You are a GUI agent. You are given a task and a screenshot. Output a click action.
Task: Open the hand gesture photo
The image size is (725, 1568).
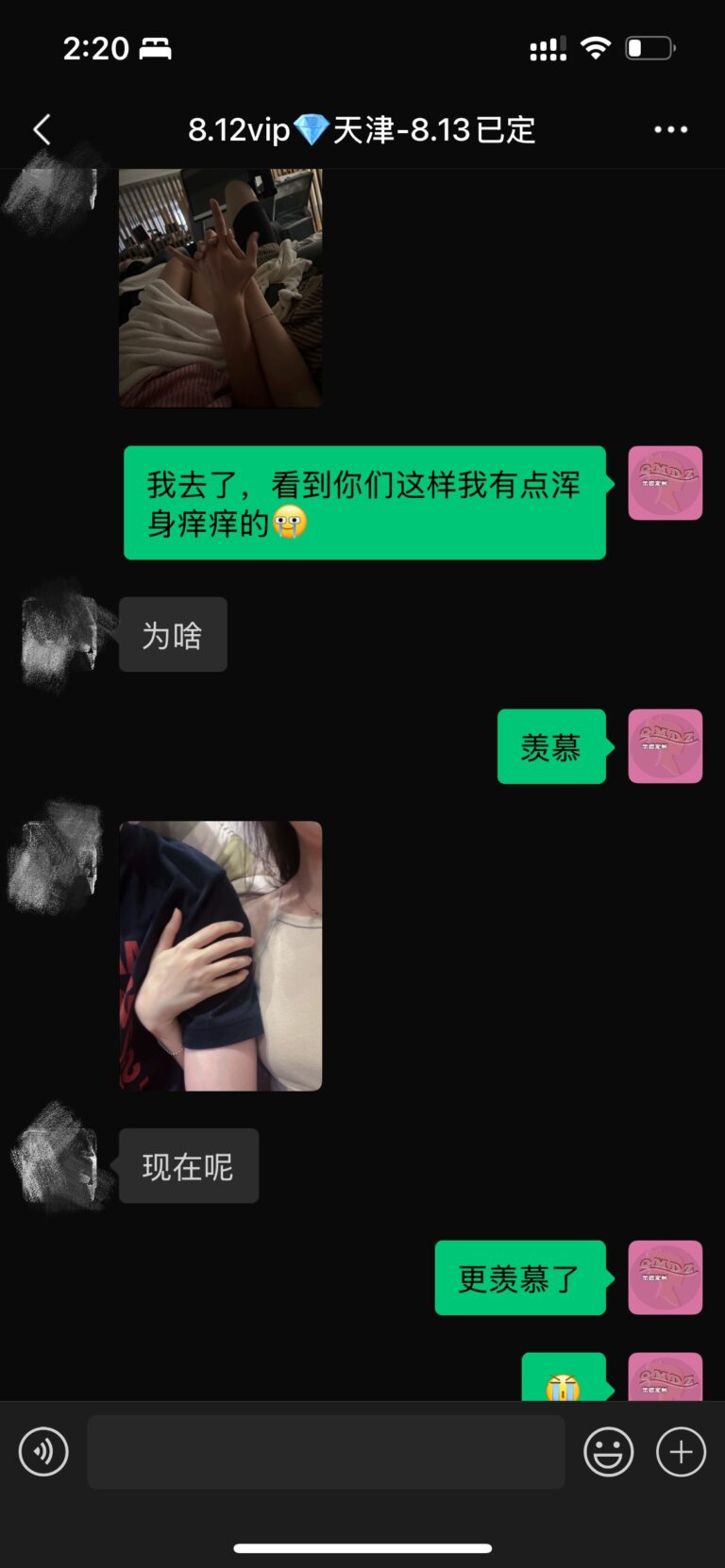pyautogui.click(x=220, y=288)
